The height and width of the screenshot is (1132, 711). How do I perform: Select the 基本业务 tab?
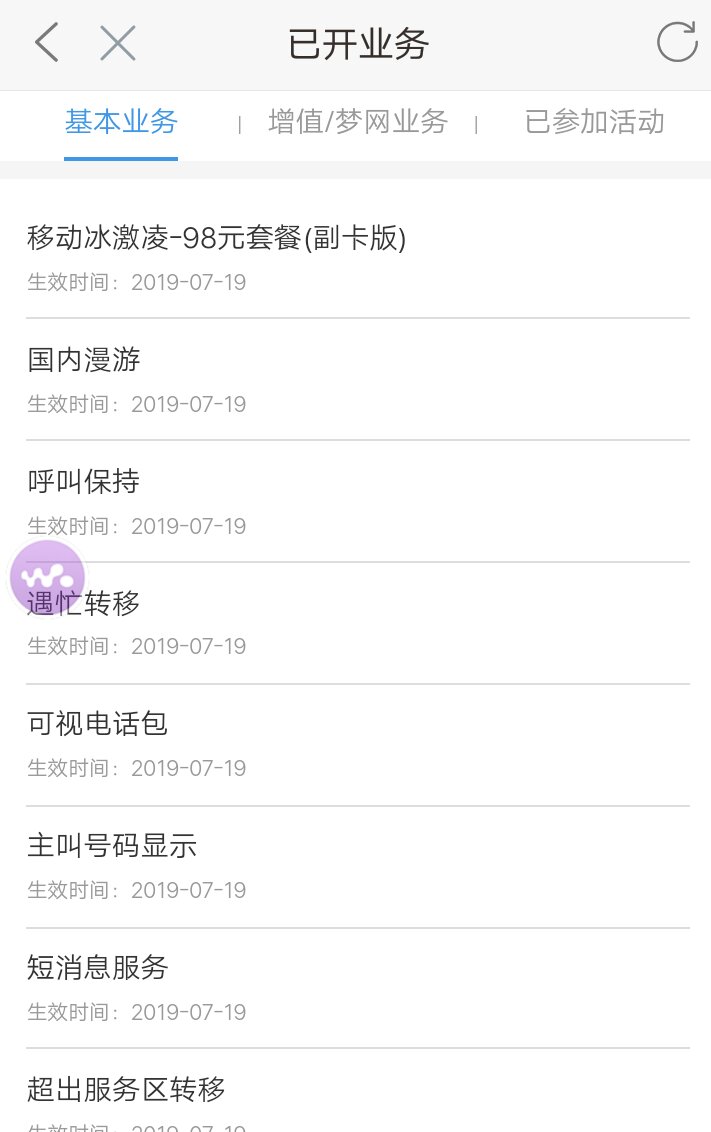121,123
